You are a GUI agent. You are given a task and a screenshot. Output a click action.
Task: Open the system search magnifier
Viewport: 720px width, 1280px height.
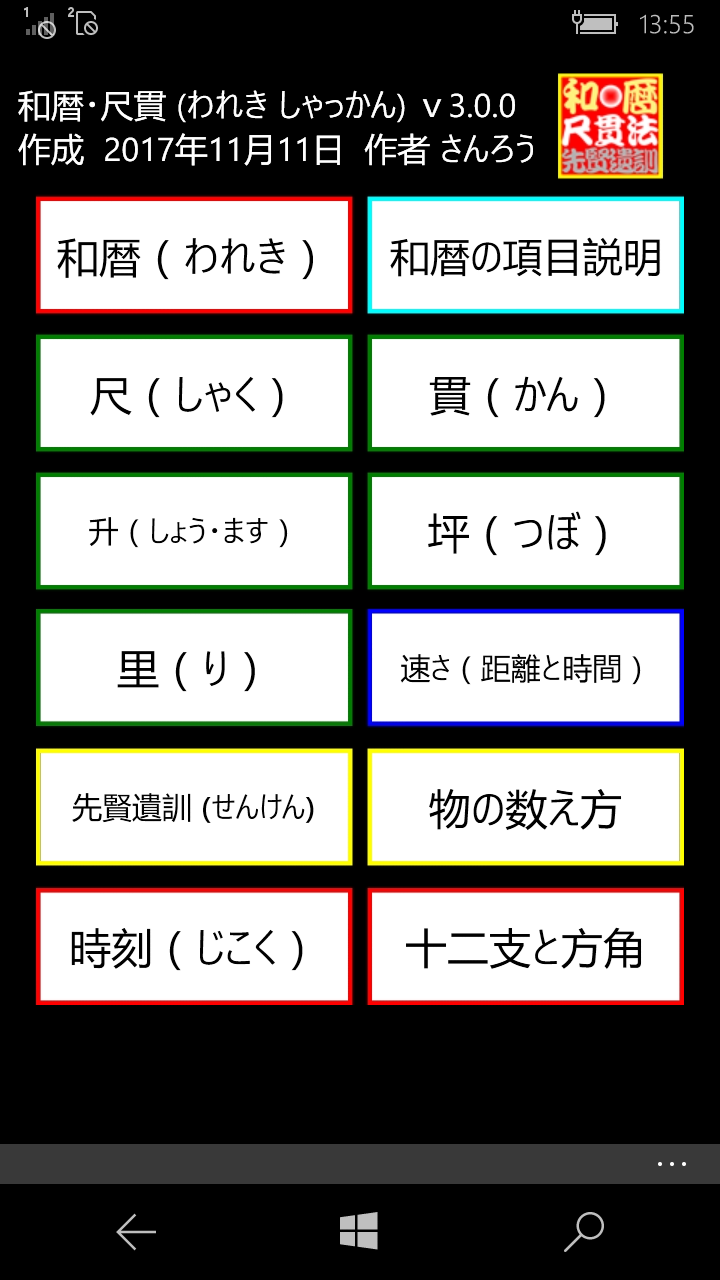pyautogui.click(x=583, y=1232)
